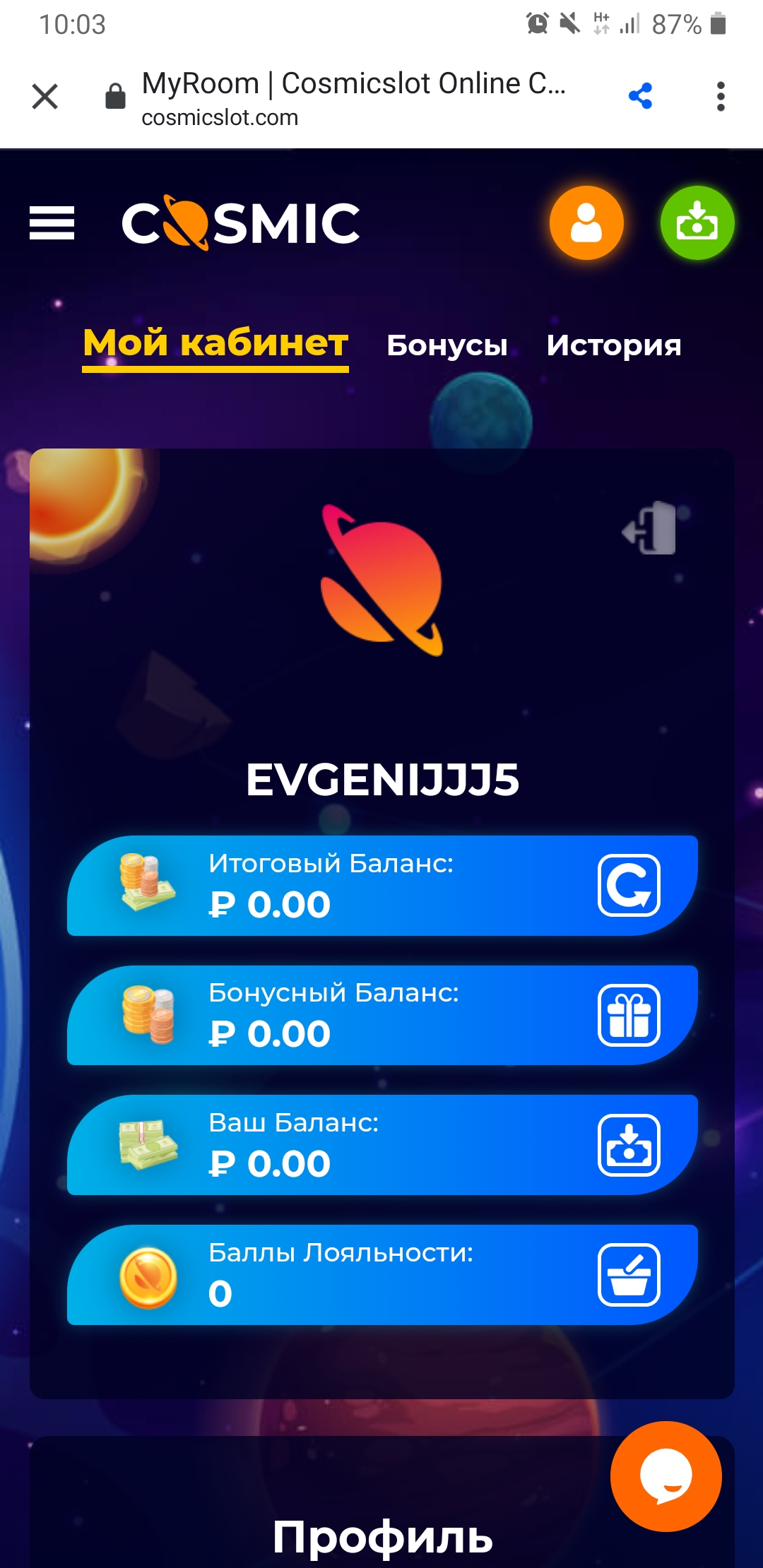This screenshot has width=763, height=1568.
Task: Open the browser overflow menu
Action: (x=720, y=96)
